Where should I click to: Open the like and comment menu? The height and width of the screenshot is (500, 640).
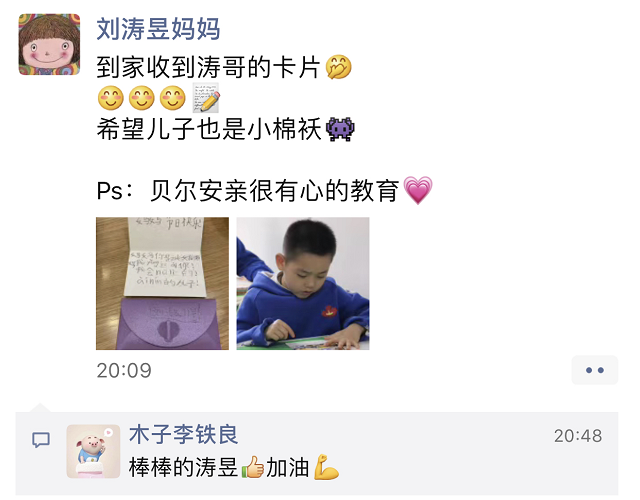point(594,370)
